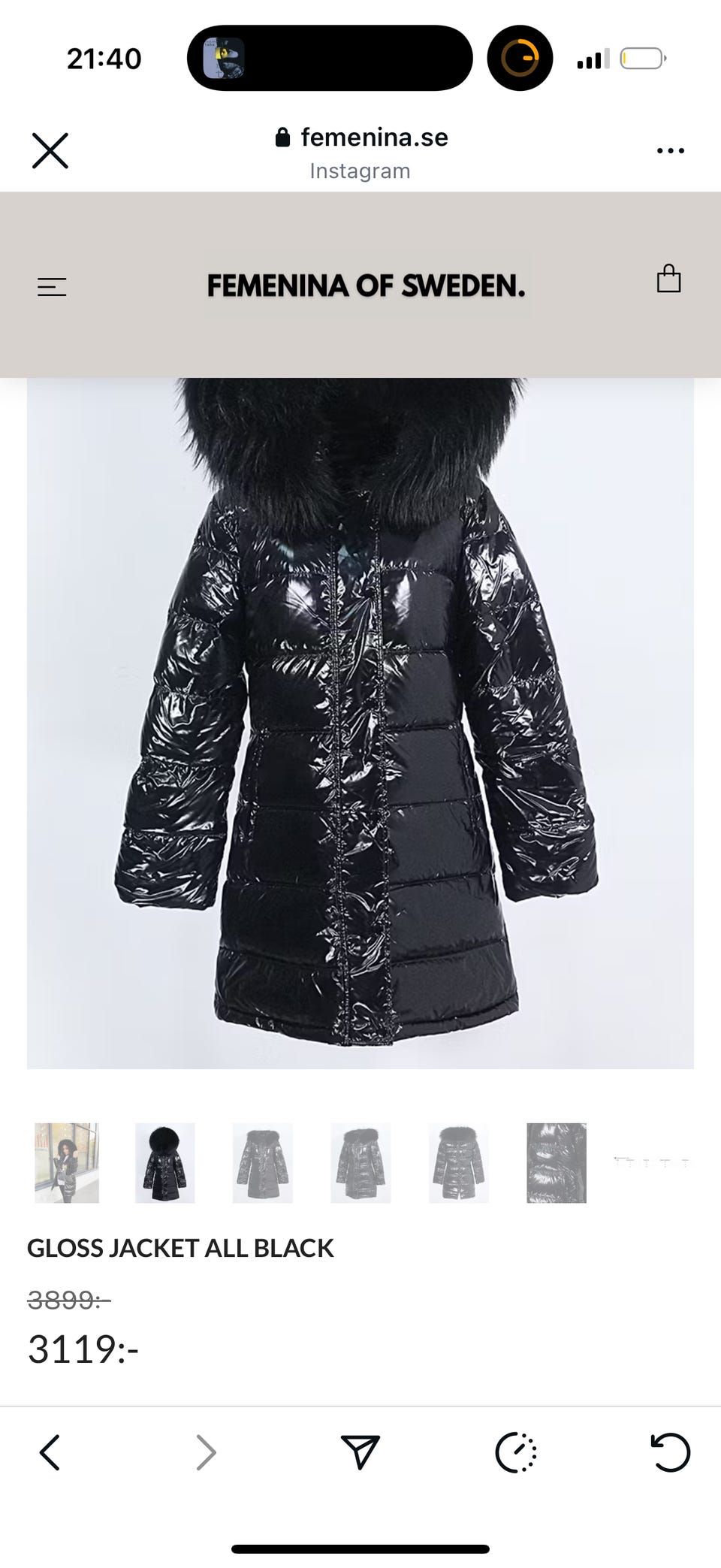Select the fourth jacket thumbnail
Screen dimensions: 721x1568
point(360,1162)
